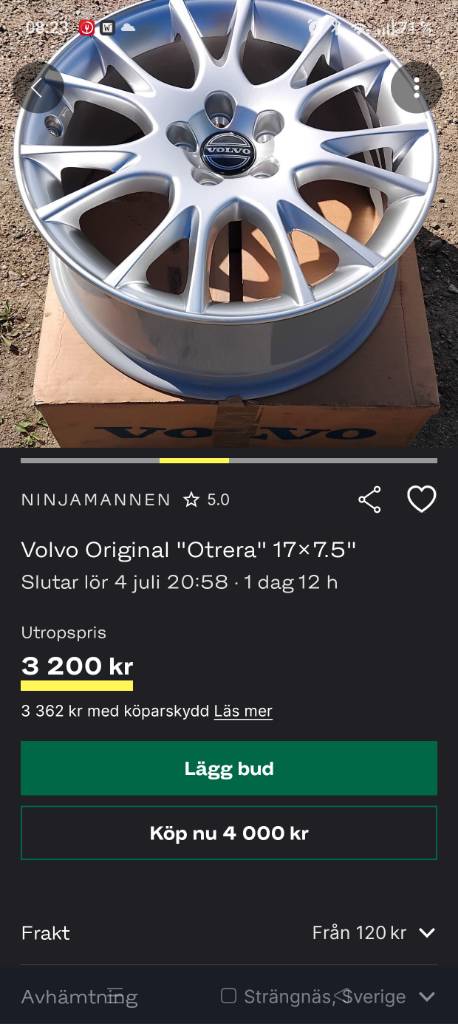Tap the Lägg bud button
The height and width of the screenshot is (1024, 458).
point(229,768)
